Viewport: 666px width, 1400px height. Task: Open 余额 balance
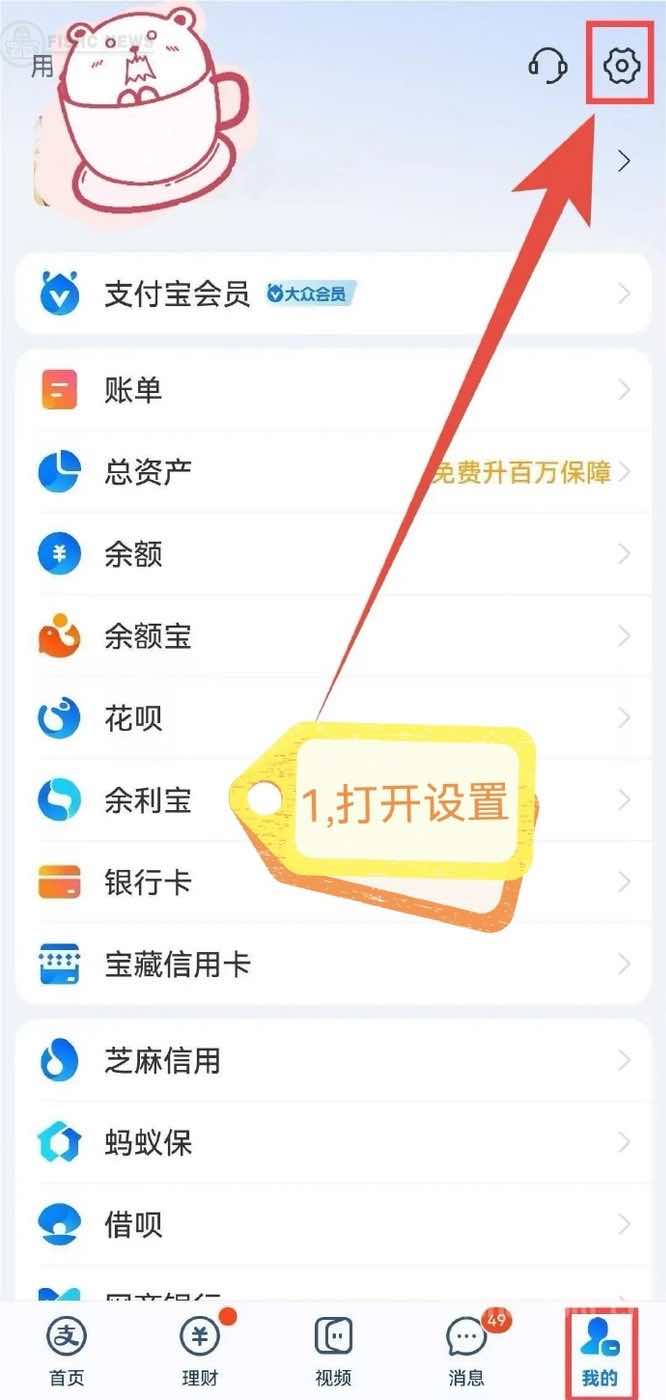[x=333, y=553]
